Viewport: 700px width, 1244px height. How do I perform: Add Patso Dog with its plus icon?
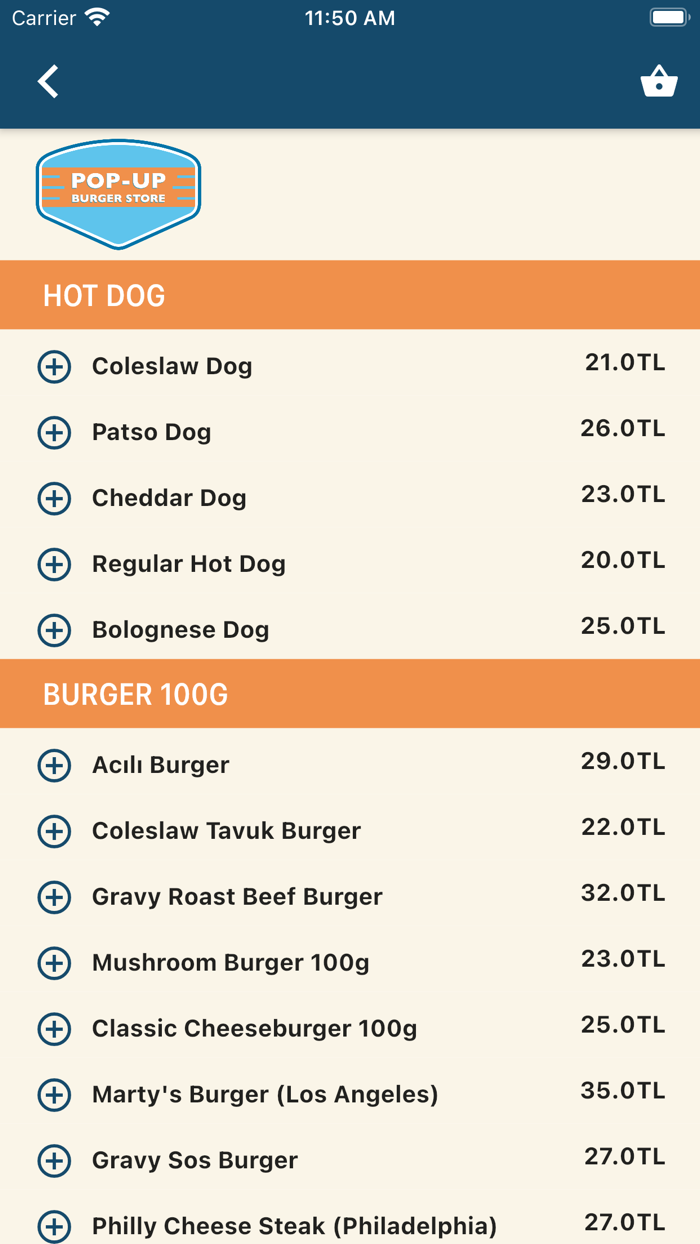[x=54, y=433]
